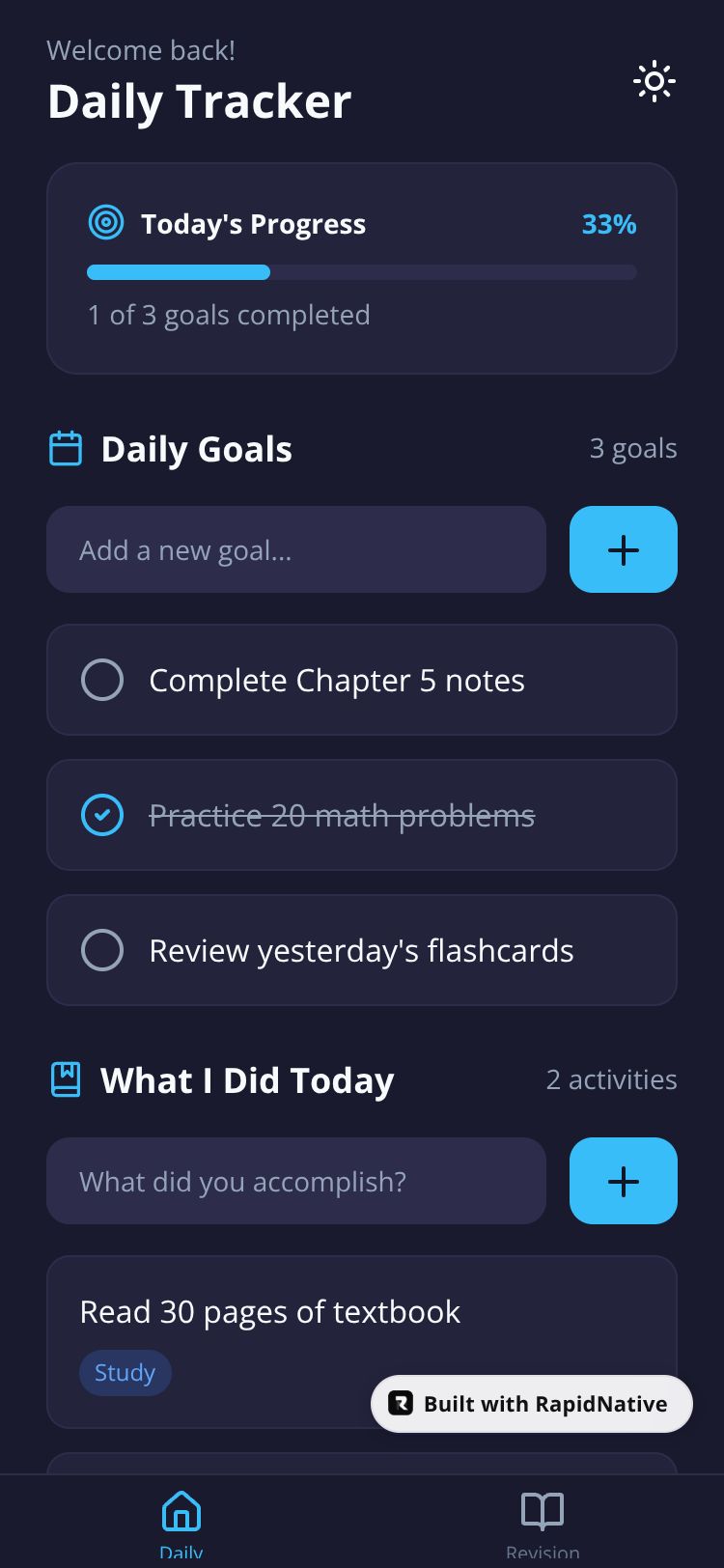Focus the 'What did you accomplish?' field
This screenshot has height=1568, width=724.
[296, 1181]
